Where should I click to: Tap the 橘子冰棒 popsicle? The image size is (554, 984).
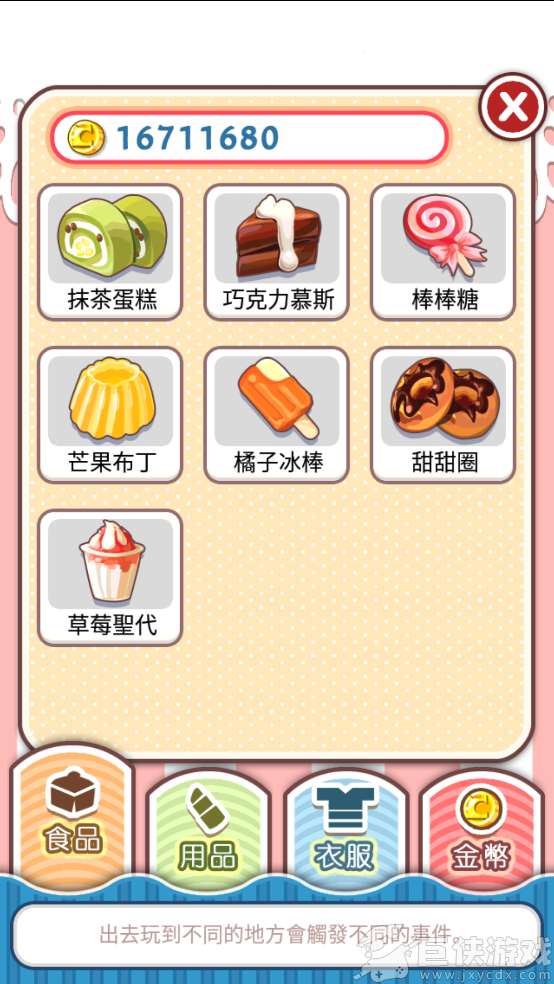pyautogui.click(x=276, y=415)
